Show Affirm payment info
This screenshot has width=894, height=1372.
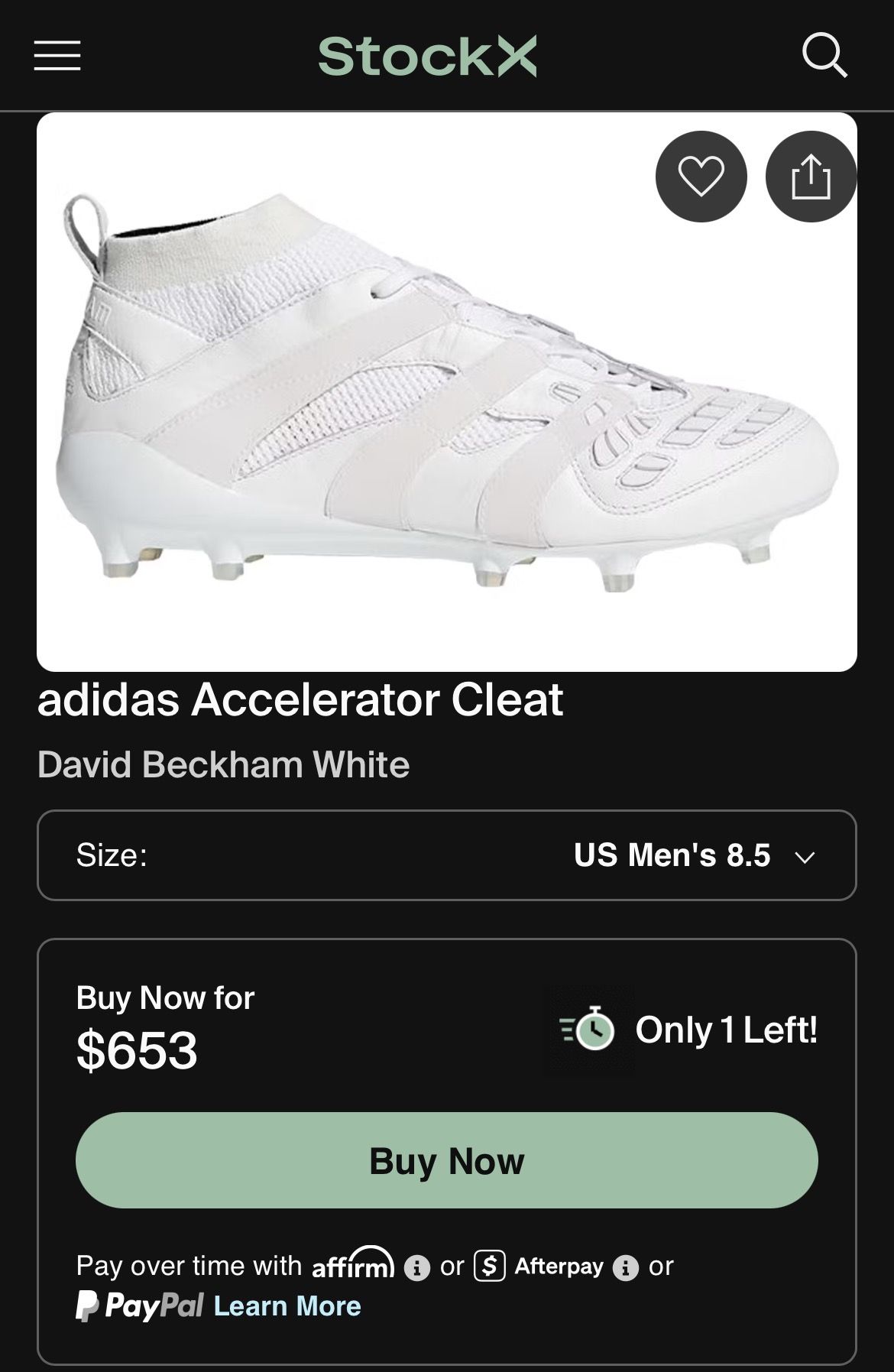(x=416, y=1268)
